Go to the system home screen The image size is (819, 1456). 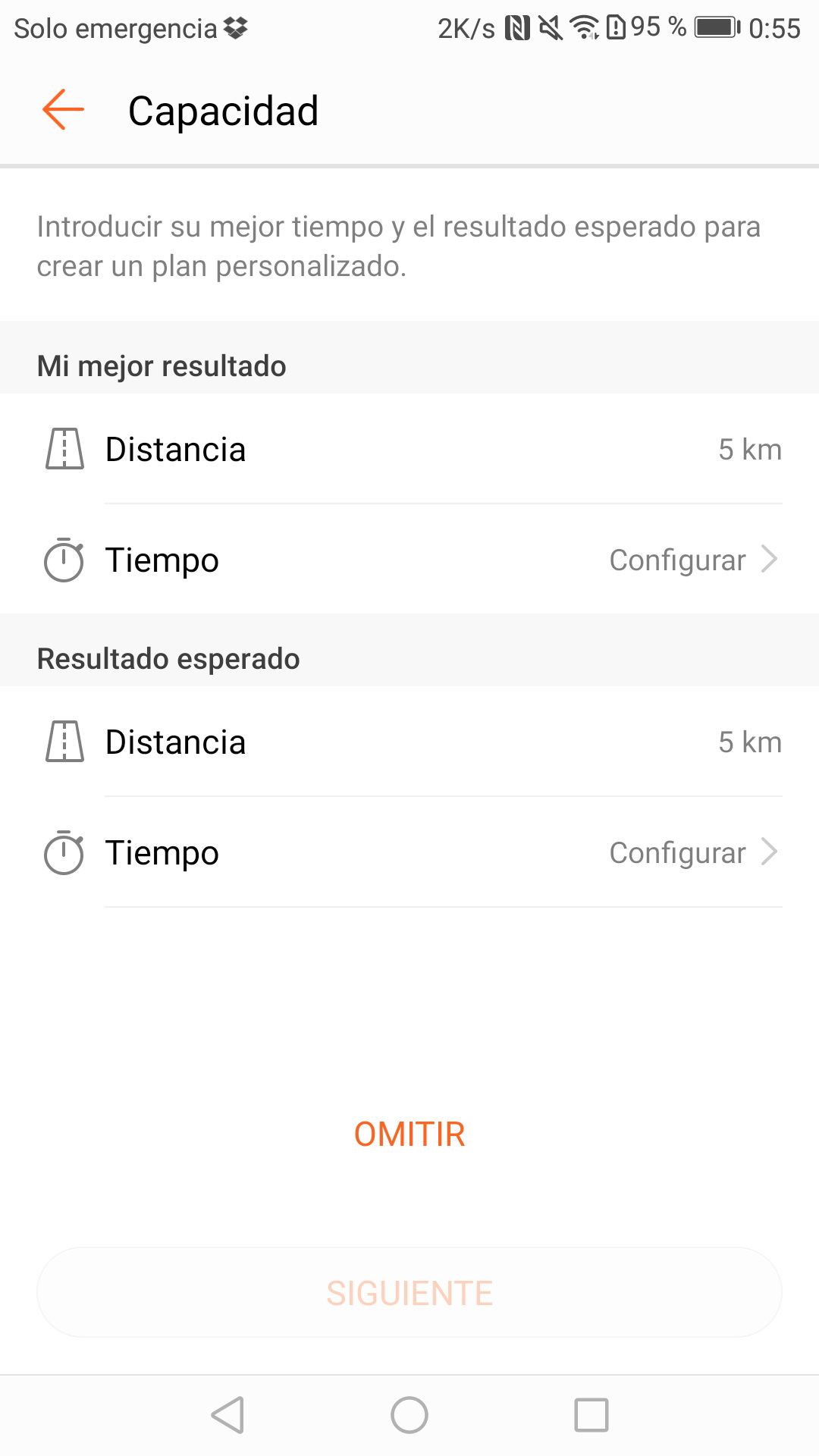coord(409,1415)
